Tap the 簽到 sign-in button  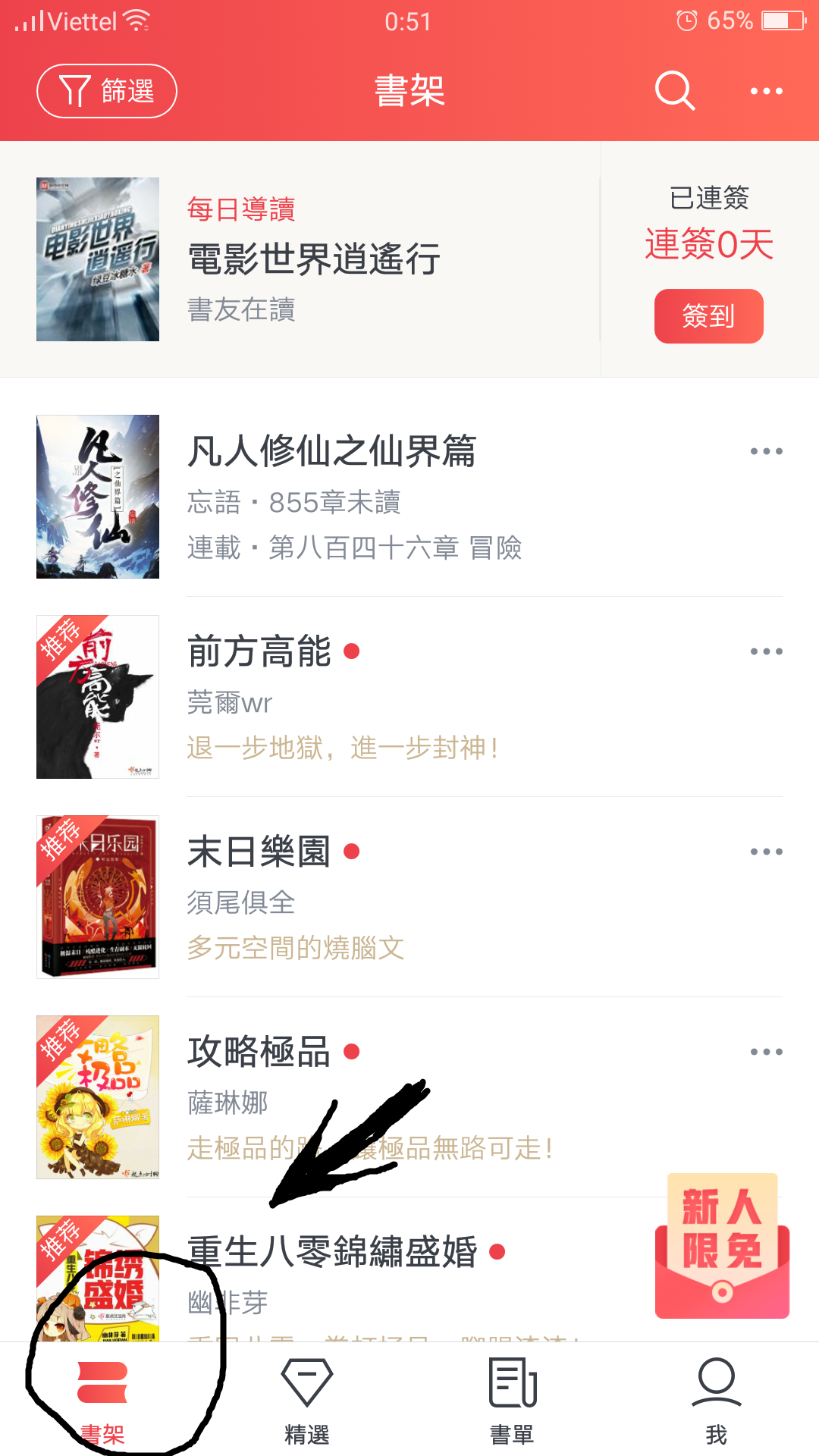click(x=708, y=316)
